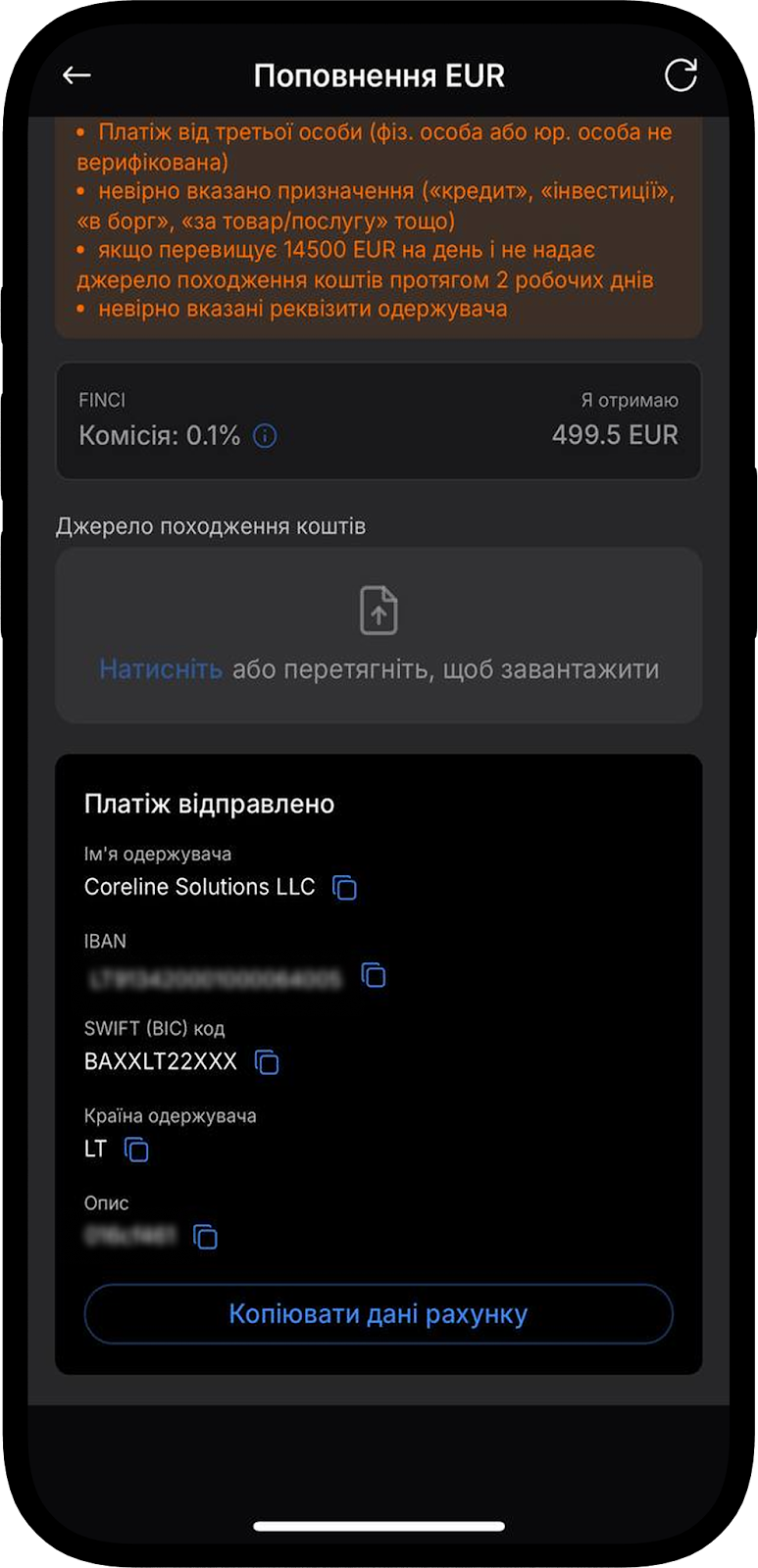Viewport: 758px width, 1568px height.
Task: Copy recipient name Coreline Solutions LLC
Action: (x=344, y=888)
